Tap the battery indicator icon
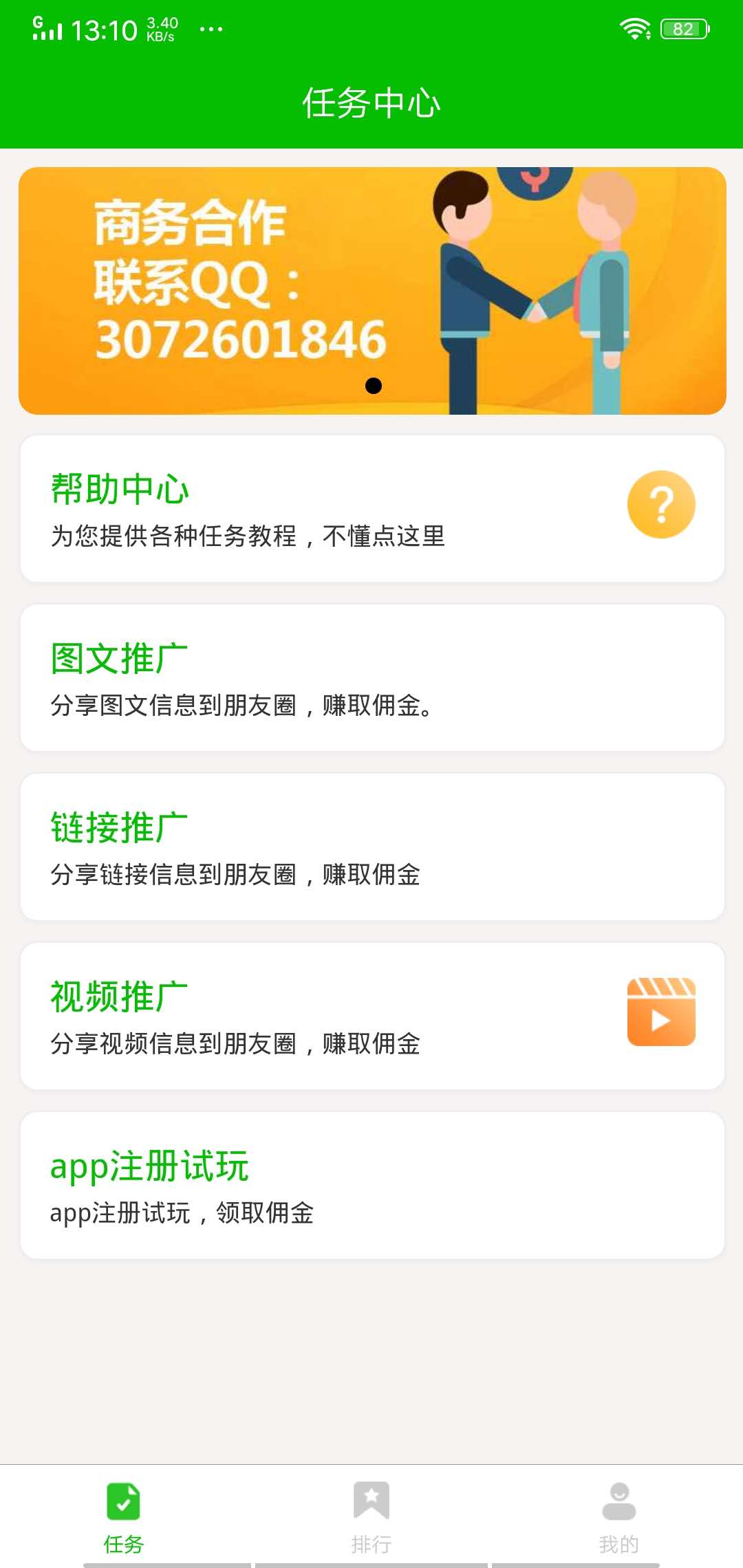Viewport: 743px width, 1568px height. (685, 29)
